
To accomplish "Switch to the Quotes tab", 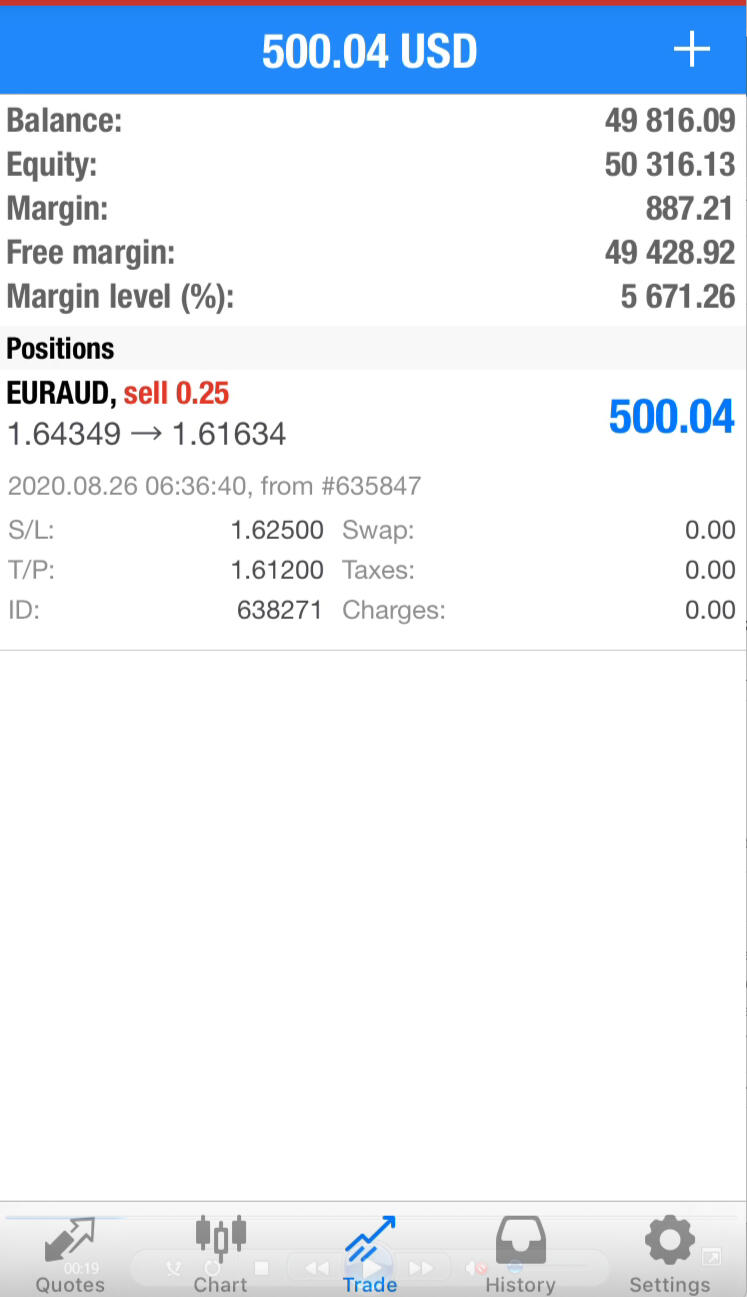I will [70, 1255].
